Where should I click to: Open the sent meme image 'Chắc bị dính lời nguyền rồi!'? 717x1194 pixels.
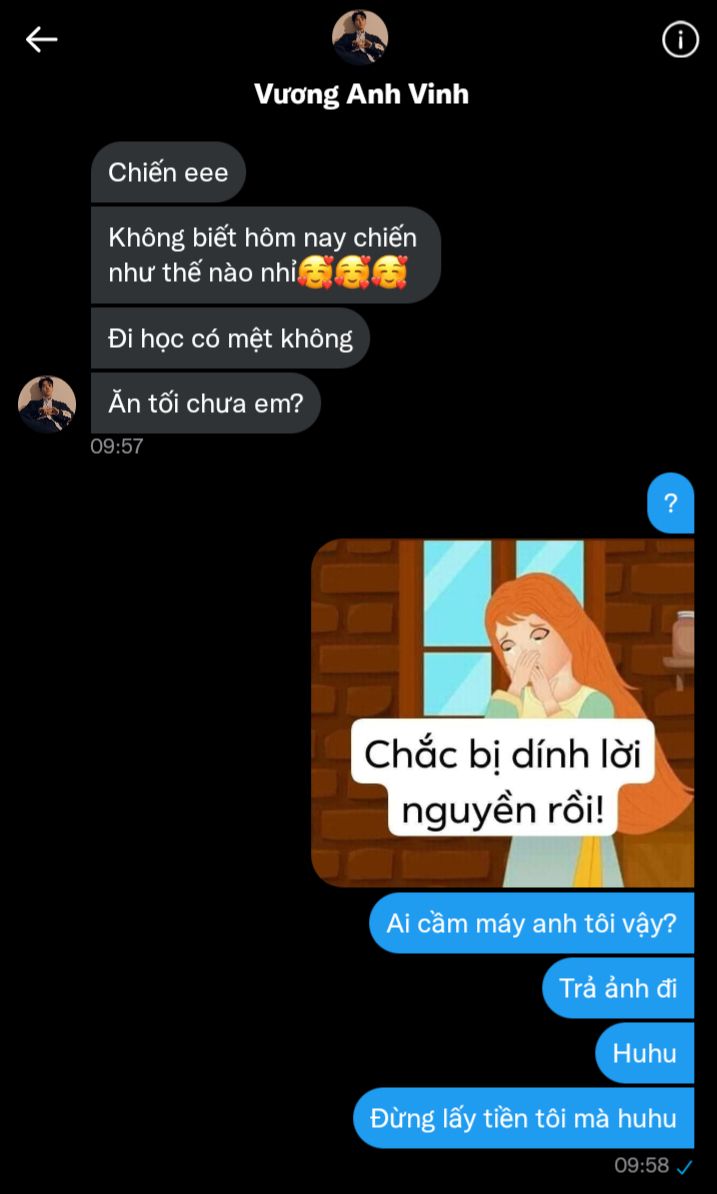[503, 712]
